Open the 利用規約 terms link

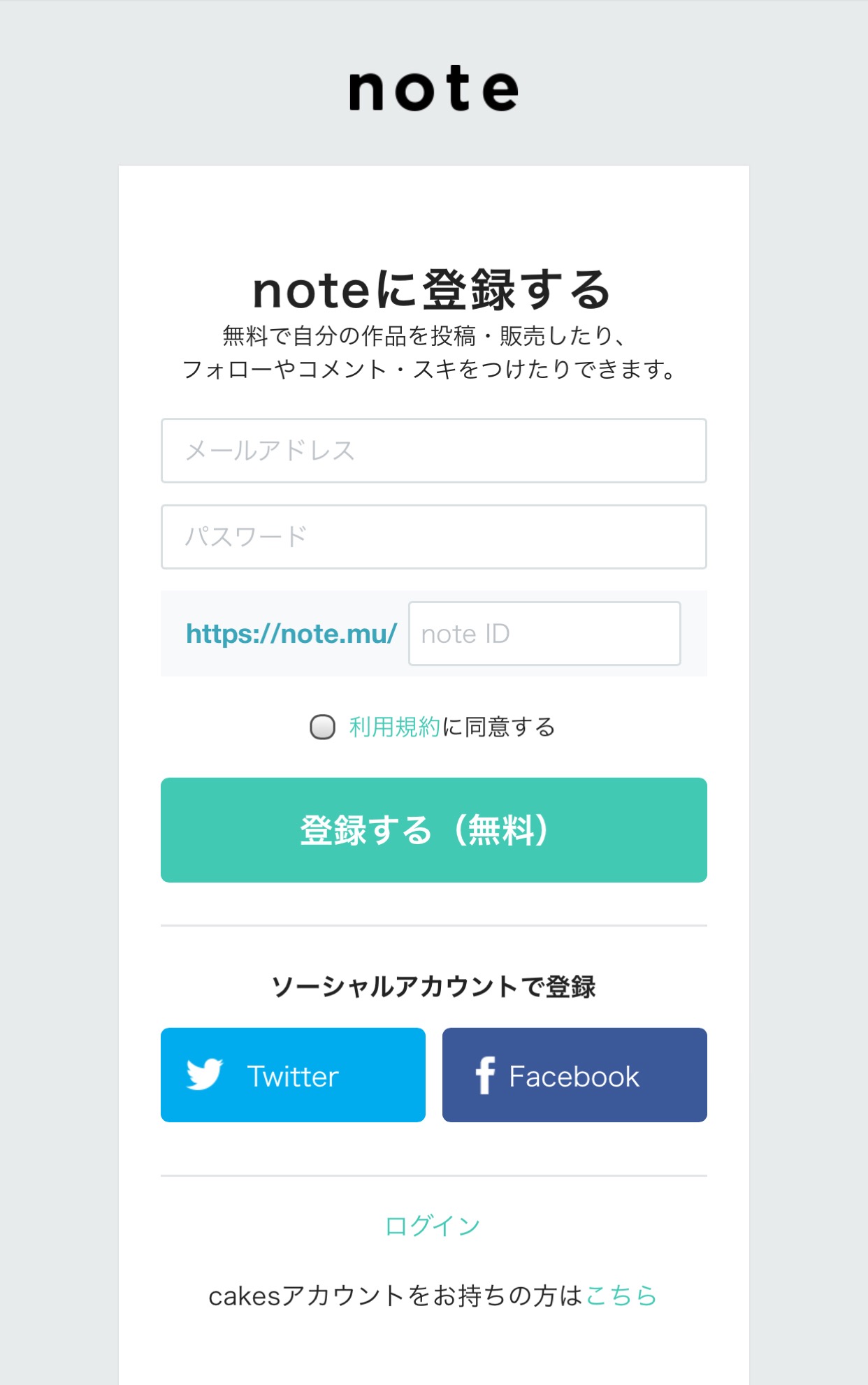point(394,727)
